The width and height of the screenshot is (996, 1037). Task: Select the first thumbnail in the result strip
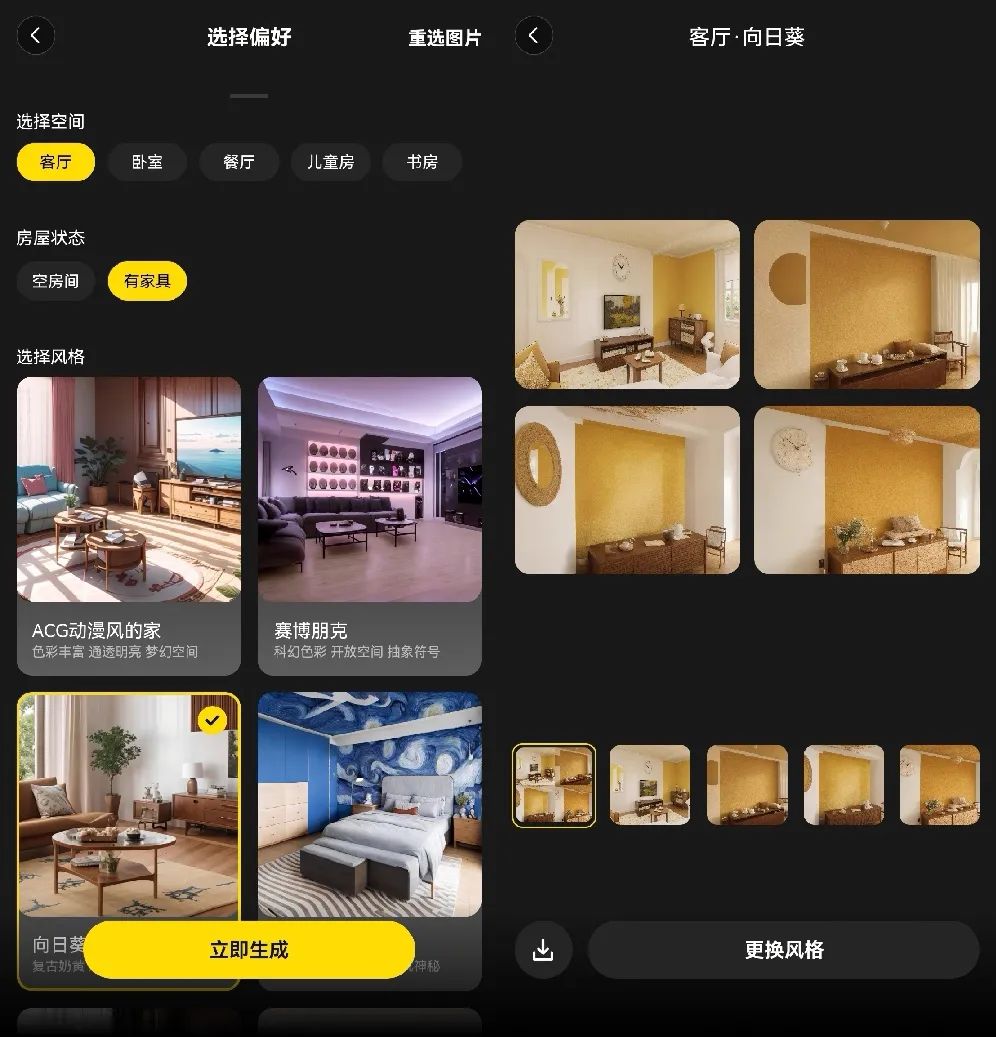pyautogui.click(x=553, y=784)
